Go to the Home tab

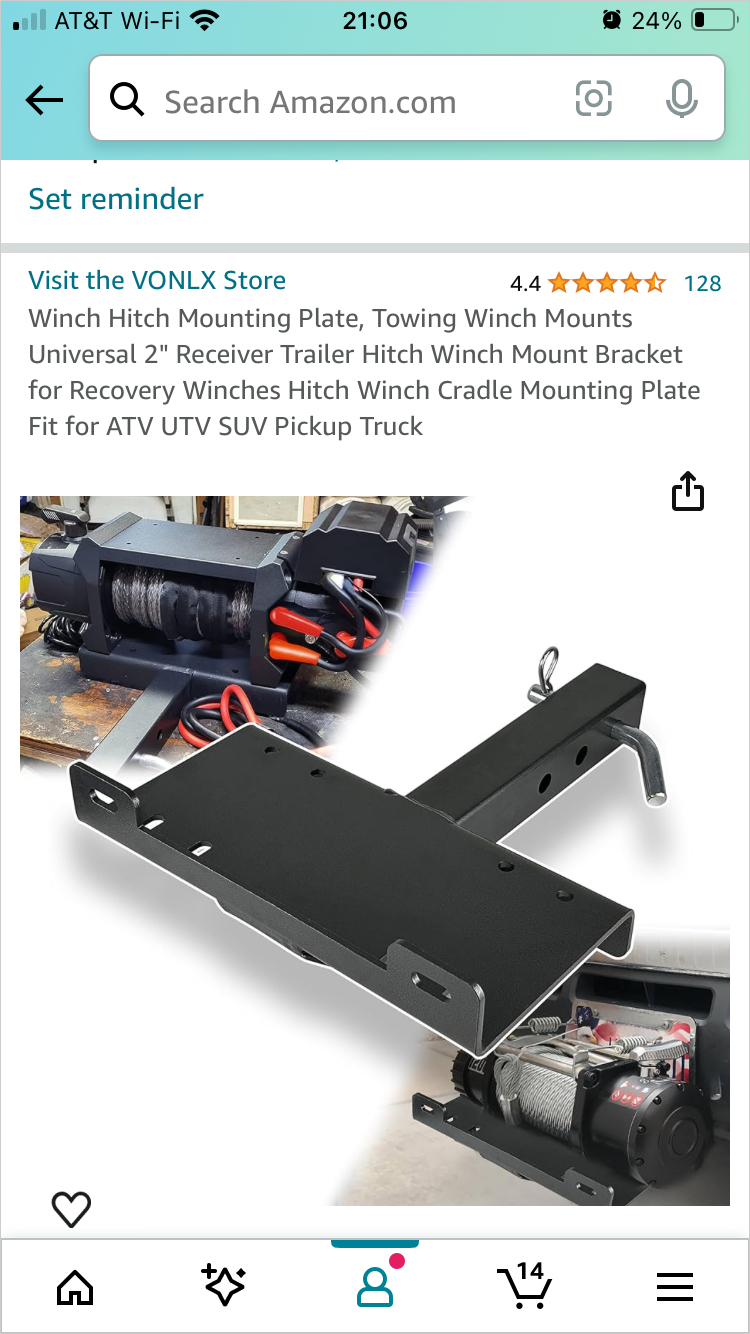(x=75, y=1287)
